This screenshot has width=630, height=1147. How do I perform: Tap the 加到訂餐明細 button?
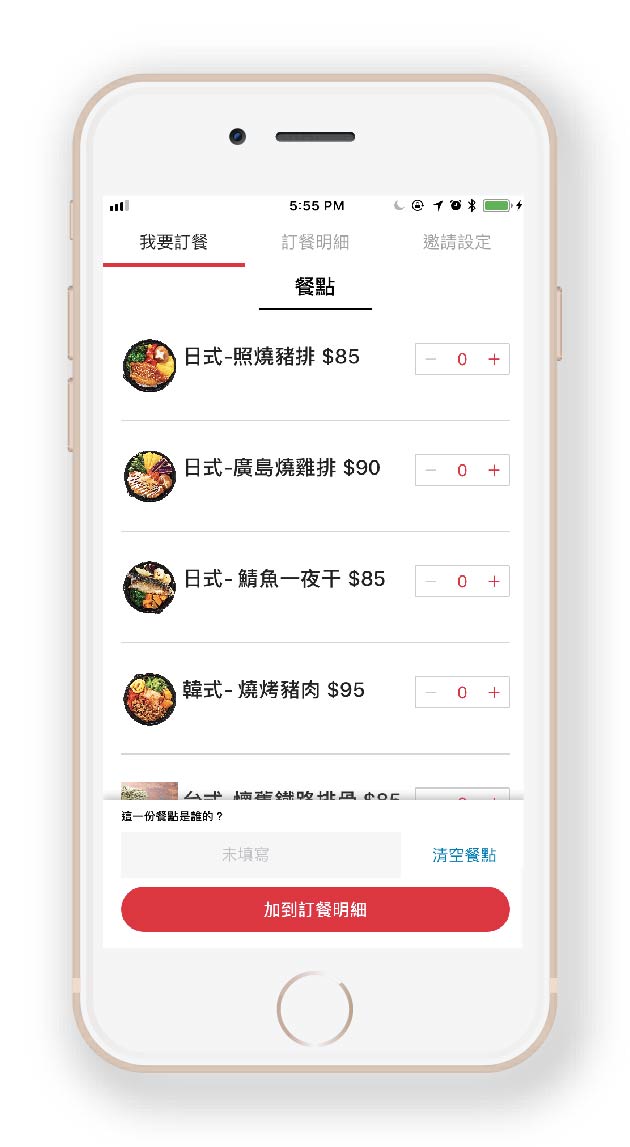click(x=315, y=909)
